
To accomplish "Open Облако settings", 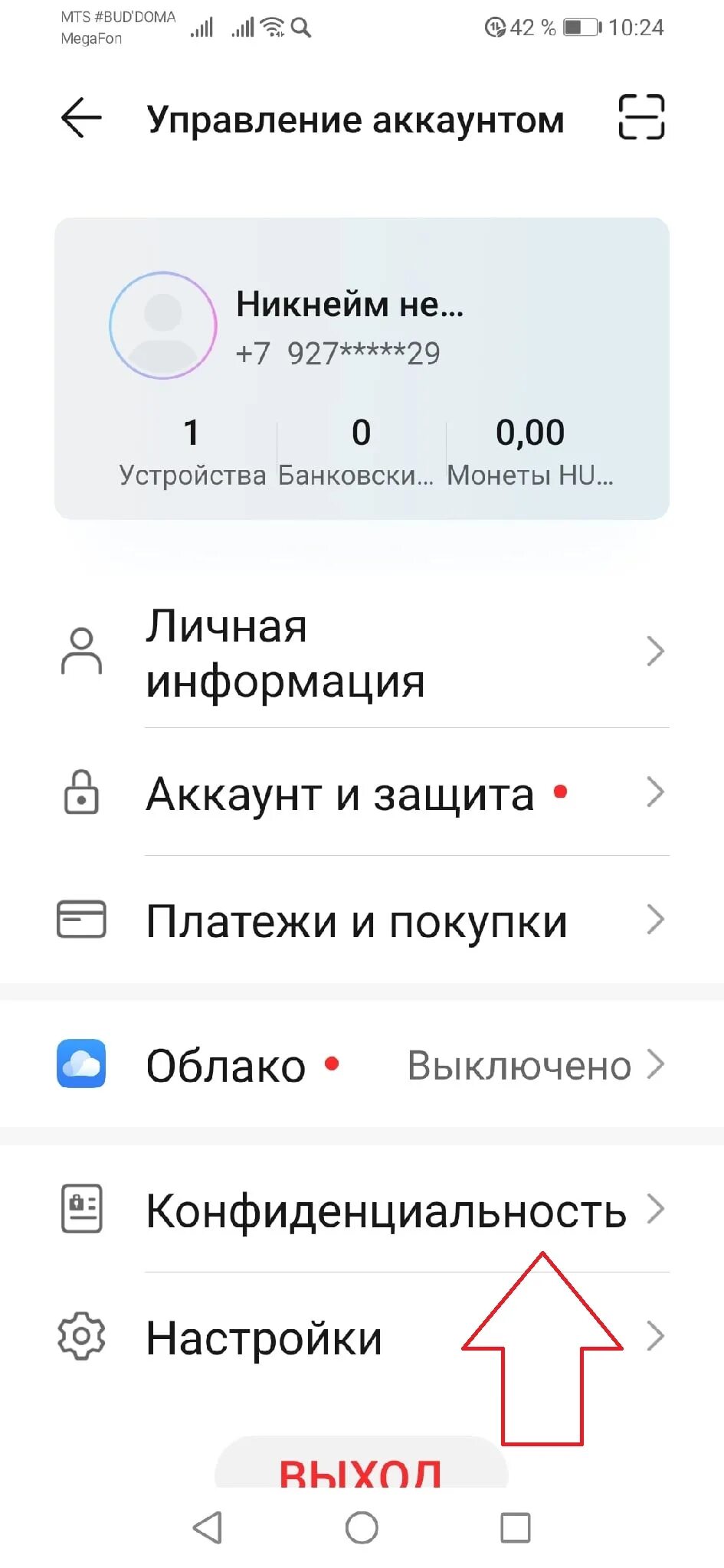I will click(362, 1064).
